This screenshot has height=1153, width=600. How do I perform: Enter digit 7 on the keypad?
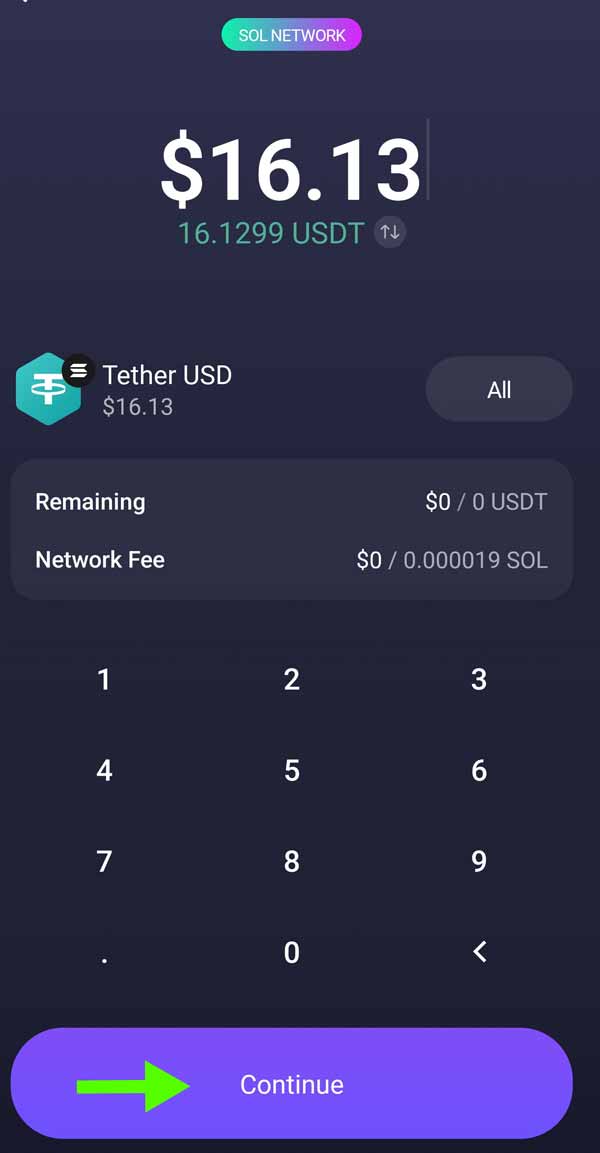tap(104, 861)
